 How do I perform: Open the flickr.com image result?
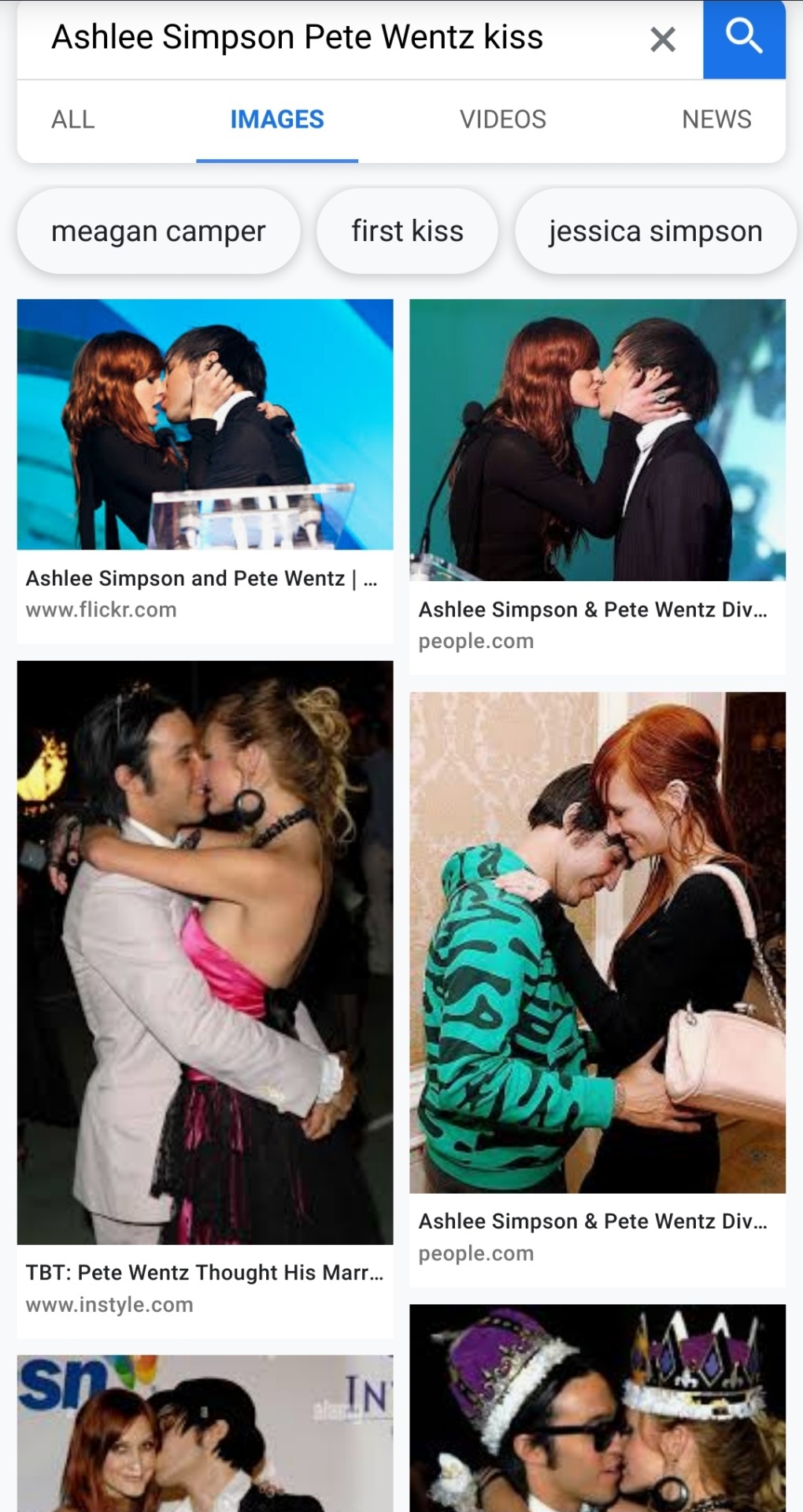205,425
